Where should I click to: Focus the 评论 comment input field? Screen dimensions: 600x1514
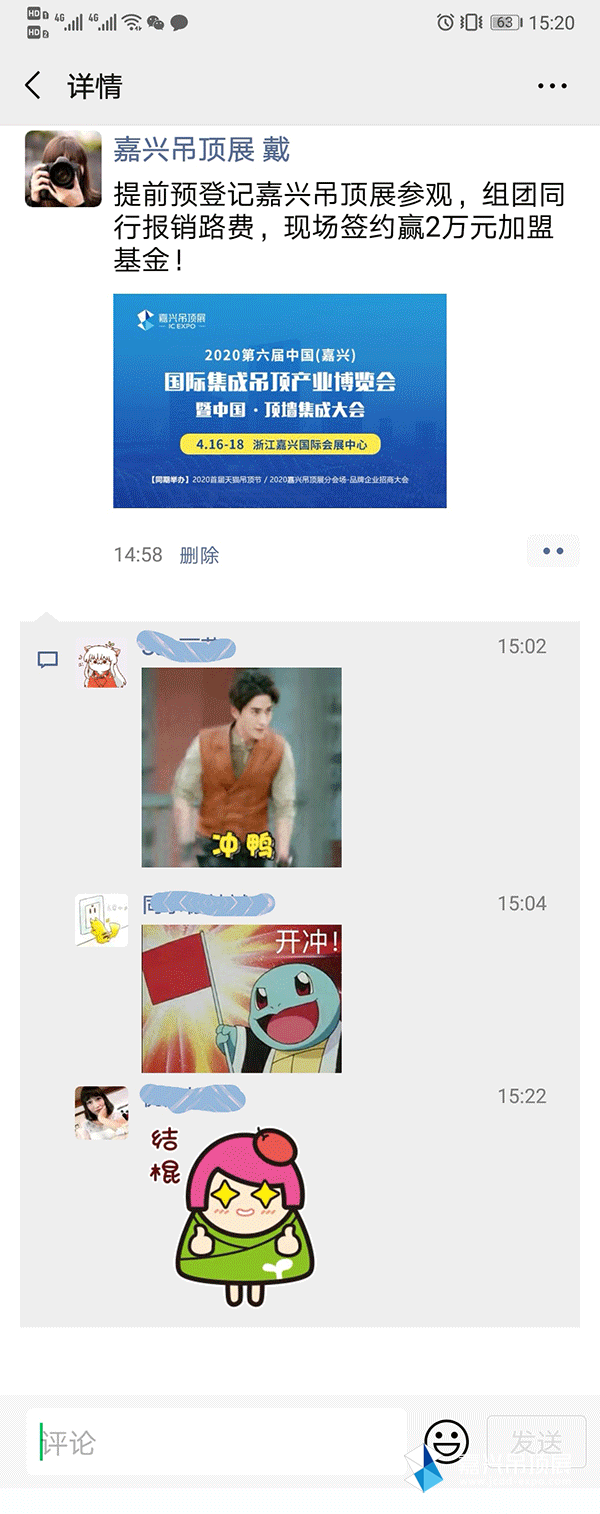215,1442
